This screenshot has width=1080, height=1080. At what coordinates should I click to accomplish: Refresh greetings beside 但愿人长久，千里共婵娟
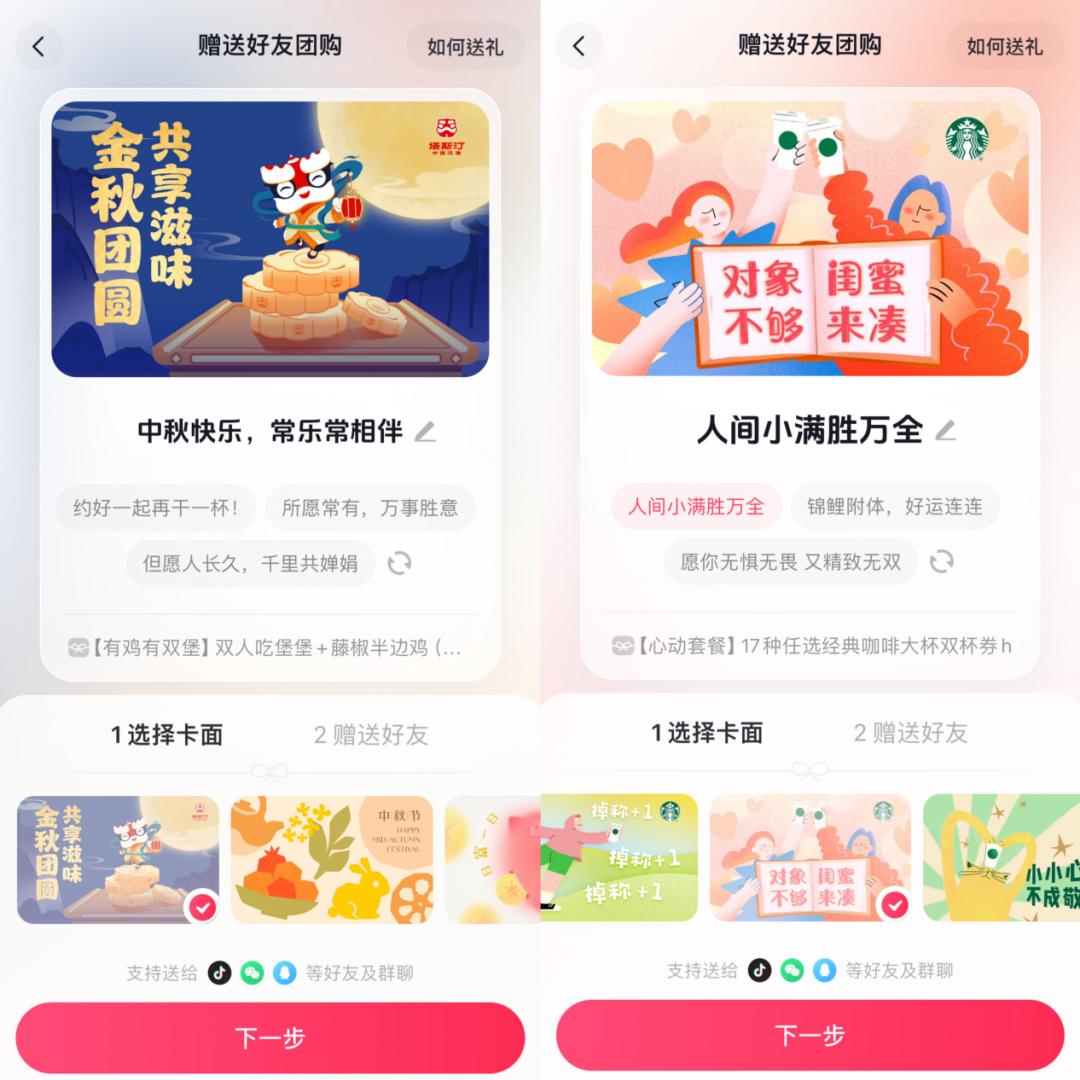pos(399,563)
